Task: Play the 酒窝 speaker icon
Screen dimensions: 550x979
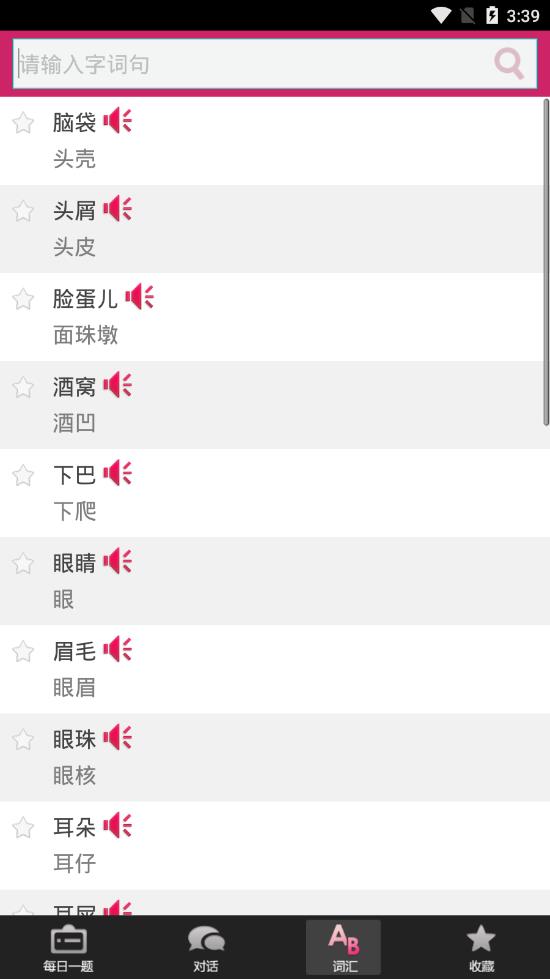Action: coord(117,385)
